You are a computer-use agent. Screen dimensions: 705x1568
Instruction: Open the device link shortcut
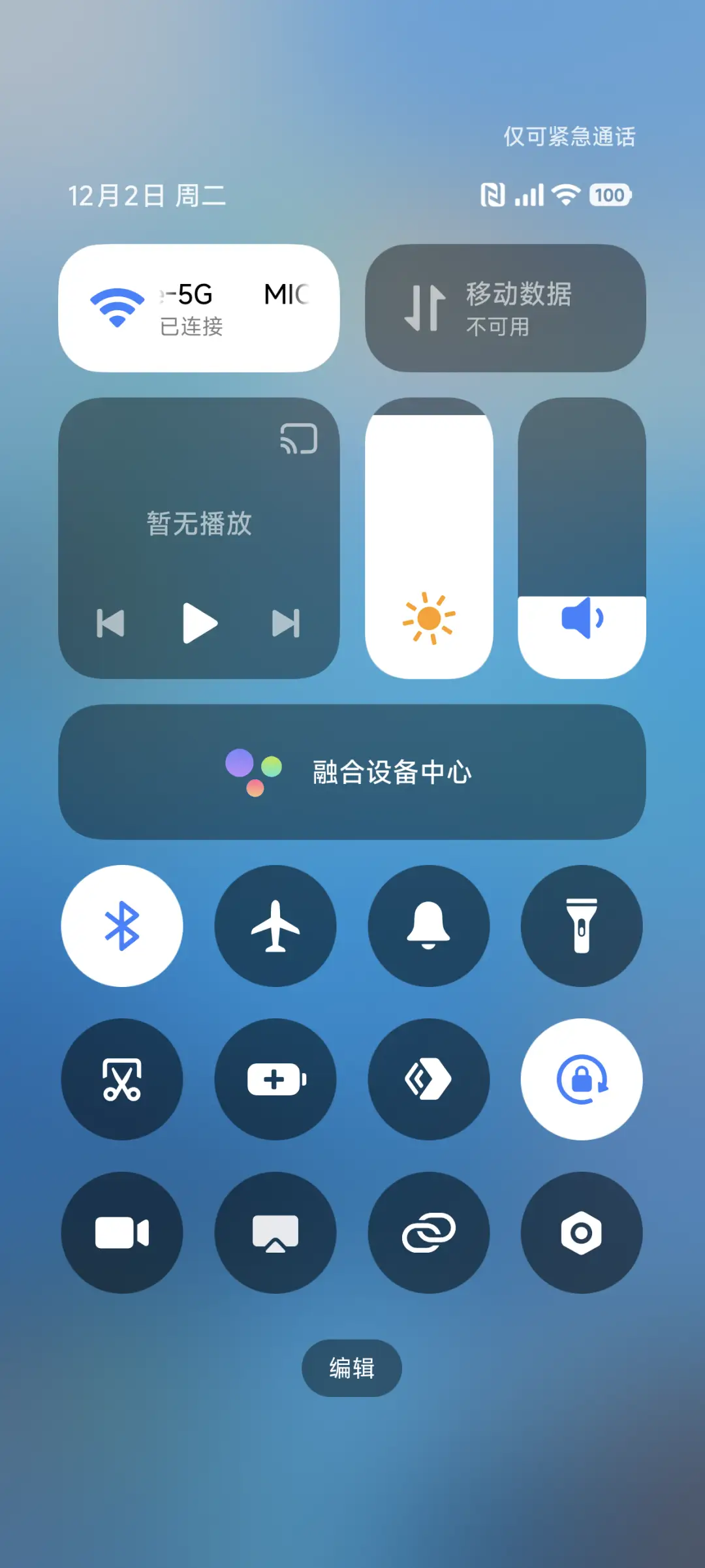[429, 1232]
